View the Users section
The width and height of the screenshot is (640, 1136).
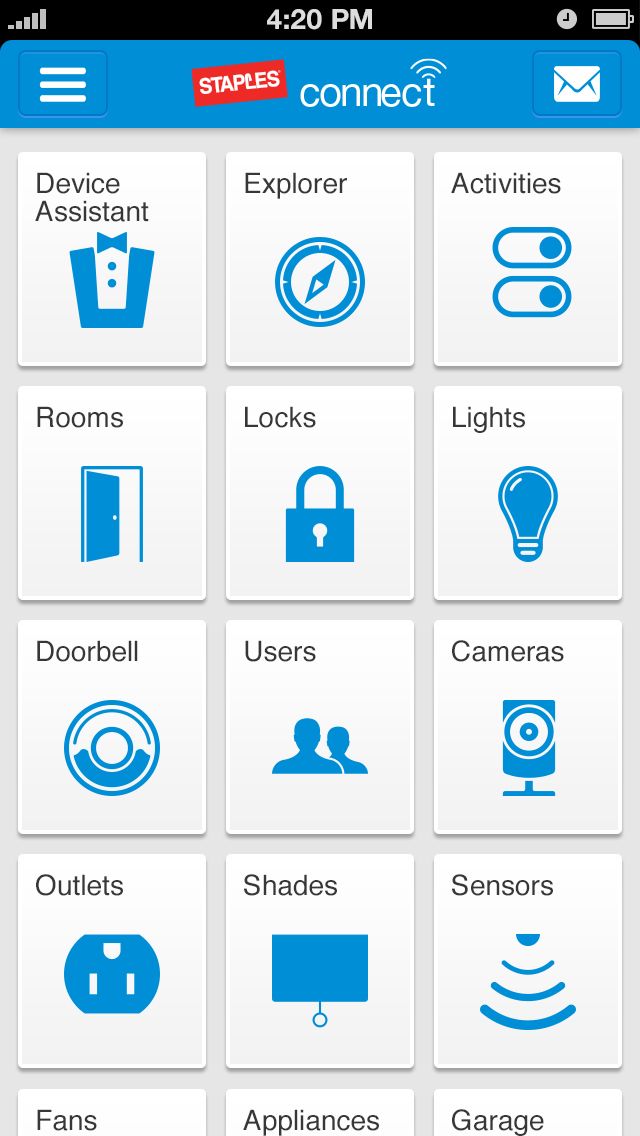[320, 727]
